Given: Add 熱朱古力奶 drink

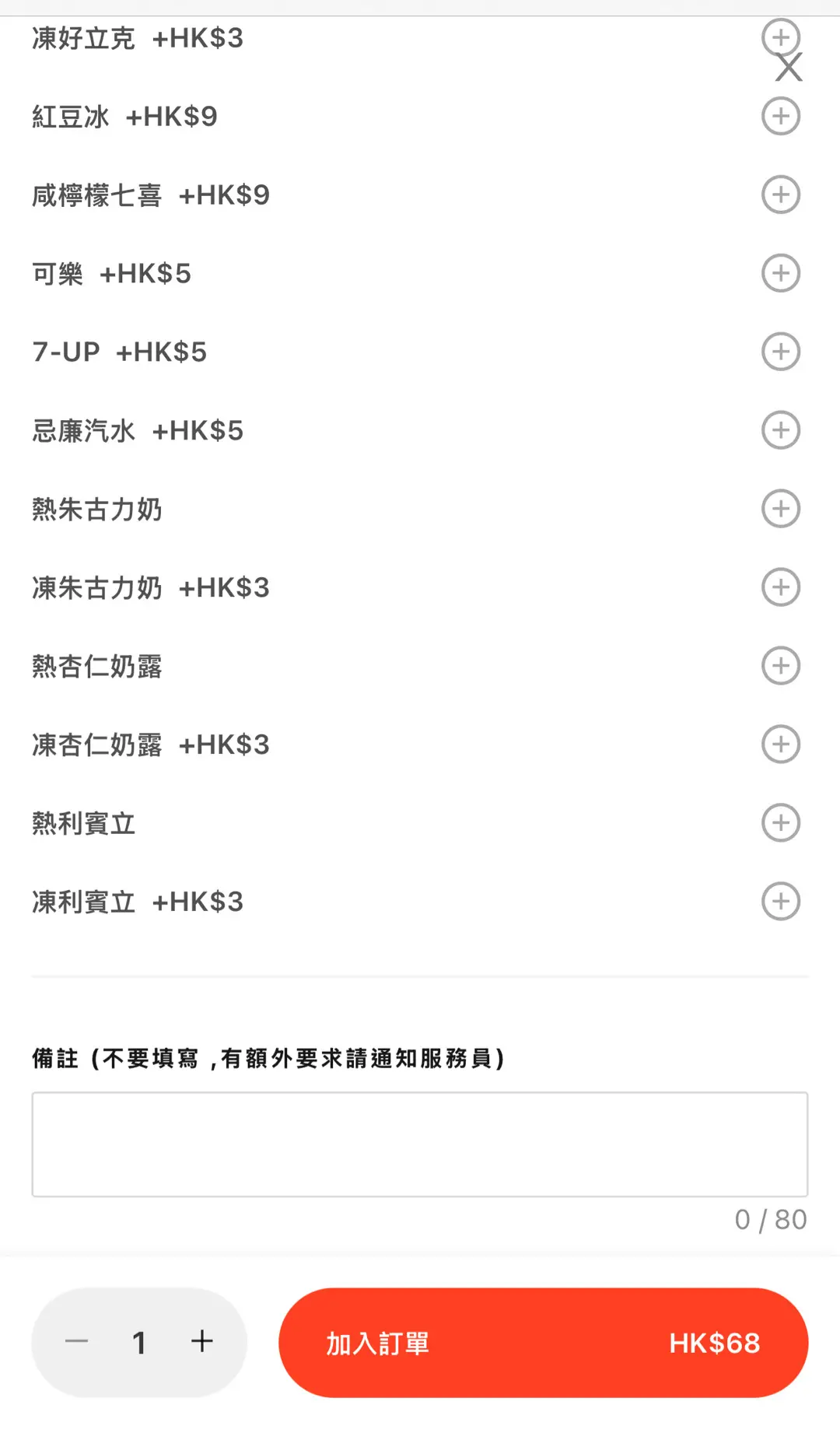Looking at the screenshot, I should pyautogui.click(x=781, y=509).
